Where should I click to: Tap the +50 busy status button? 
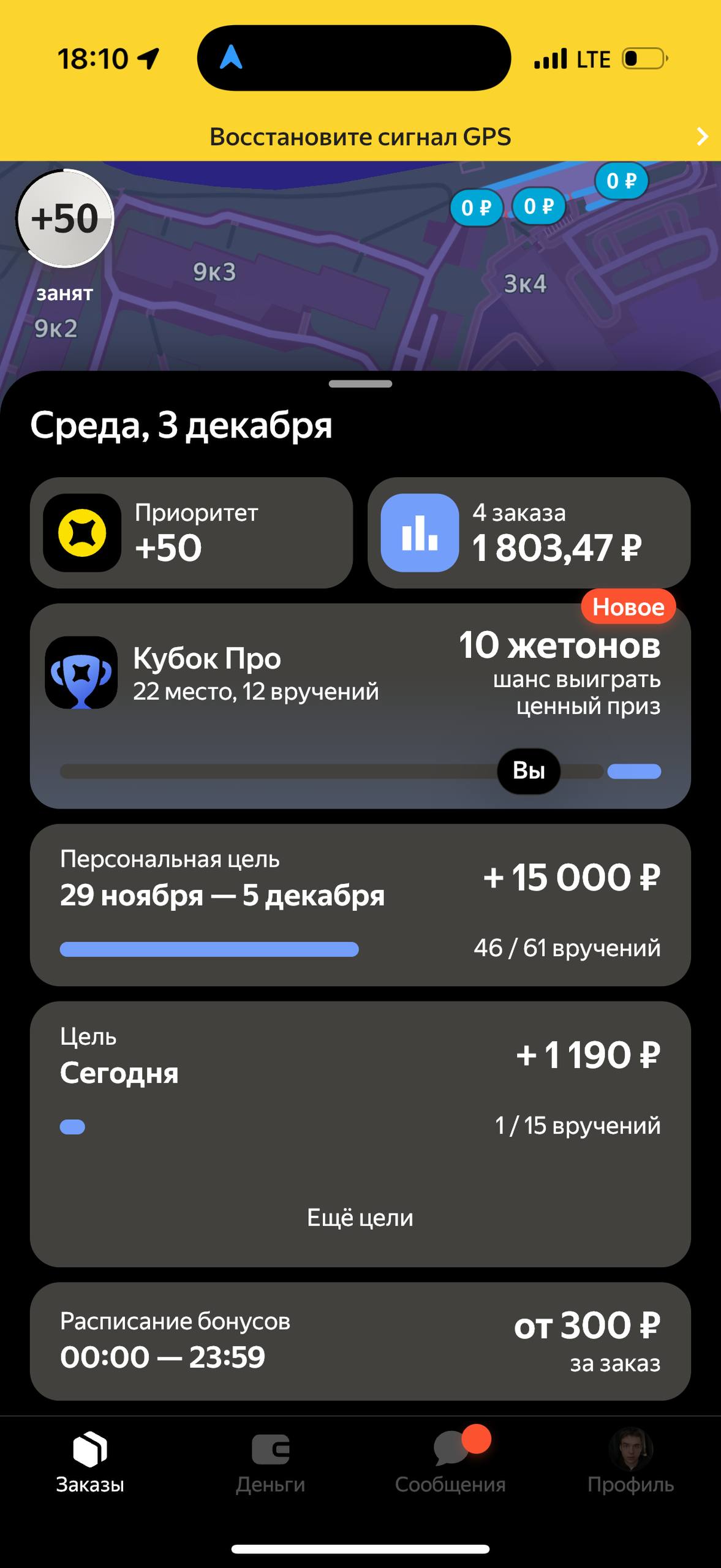(64, 219)
